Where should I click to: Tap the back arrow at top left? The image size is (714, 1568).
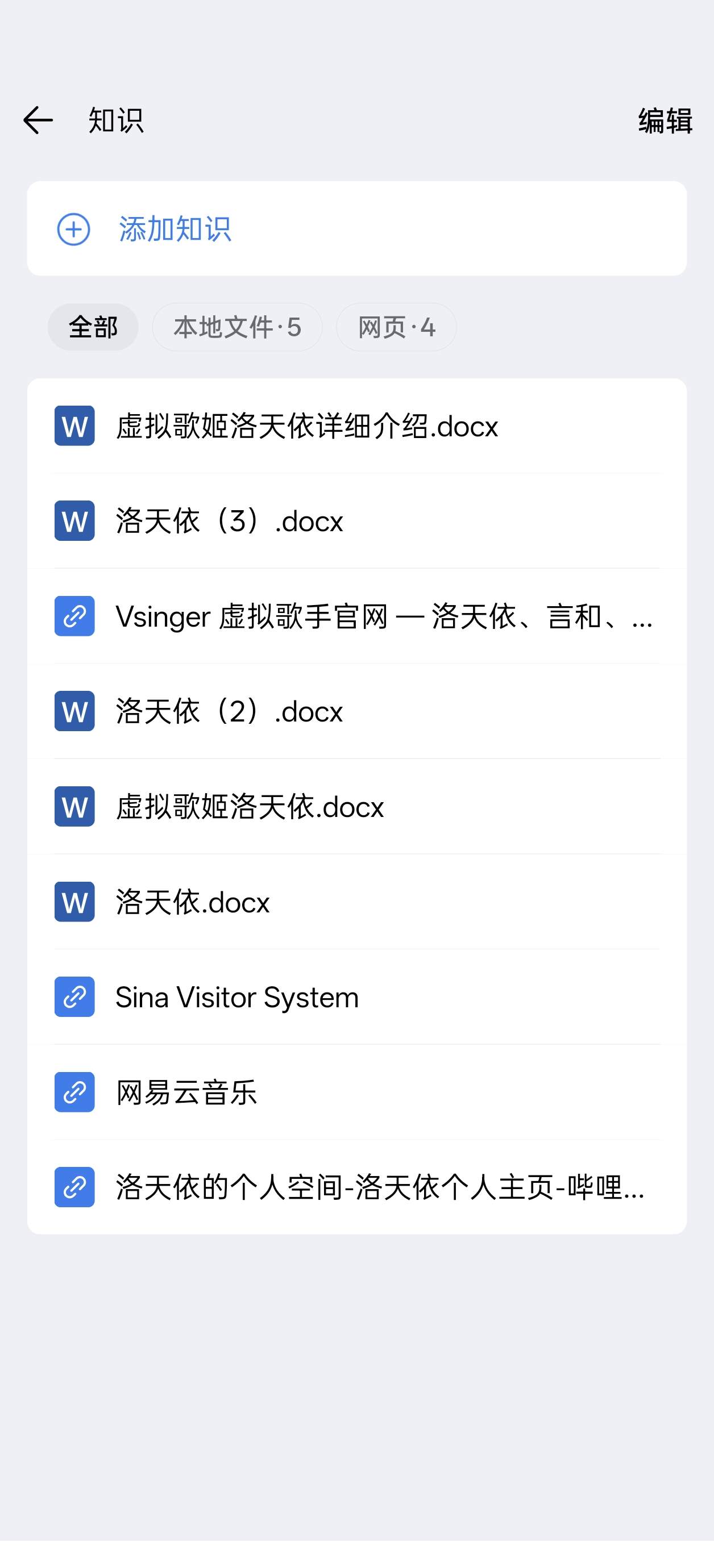pos(38,120)
